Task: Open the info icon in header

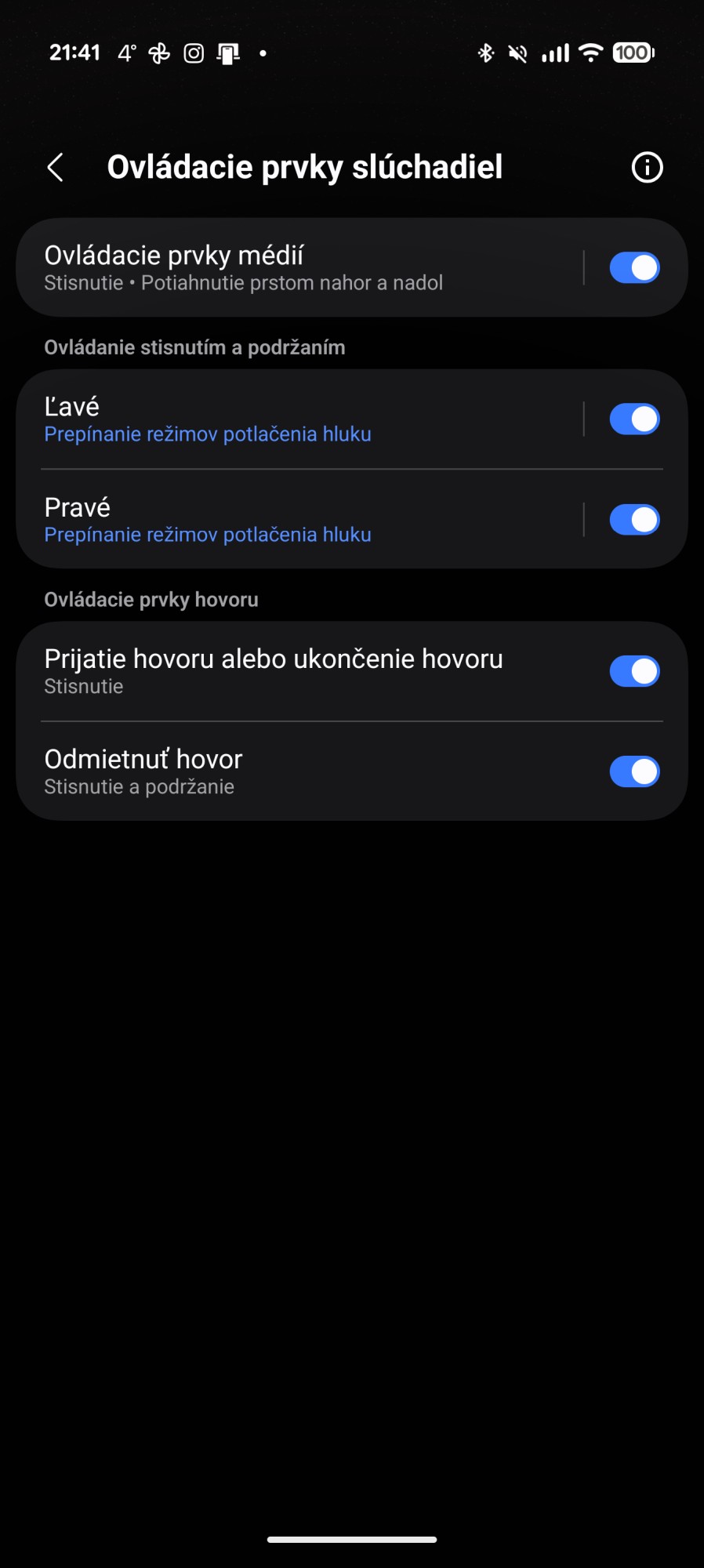Action: click(x=647, y=167)
